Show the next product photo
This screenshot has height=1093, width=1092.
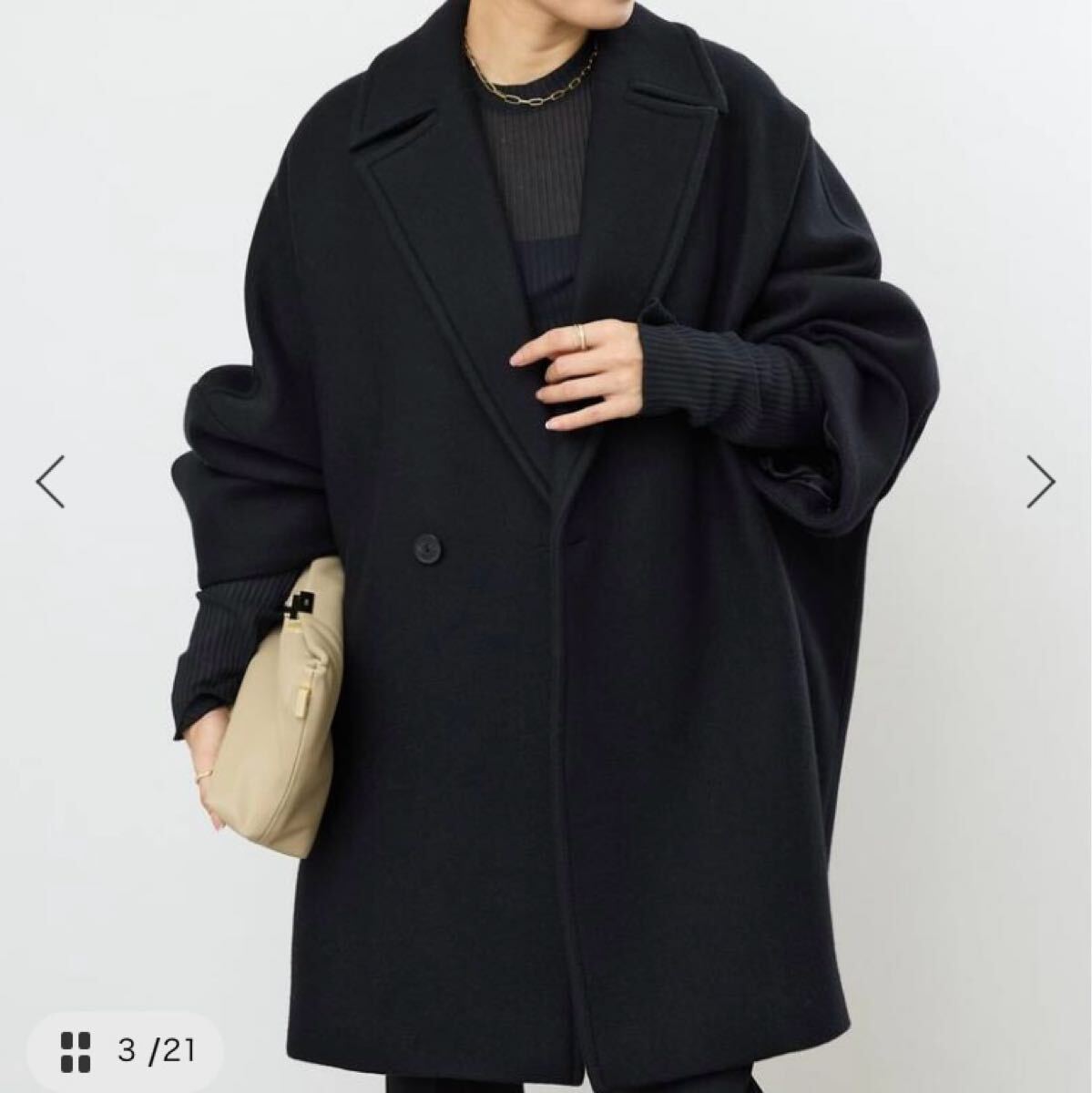click(x=1040, y=481)
